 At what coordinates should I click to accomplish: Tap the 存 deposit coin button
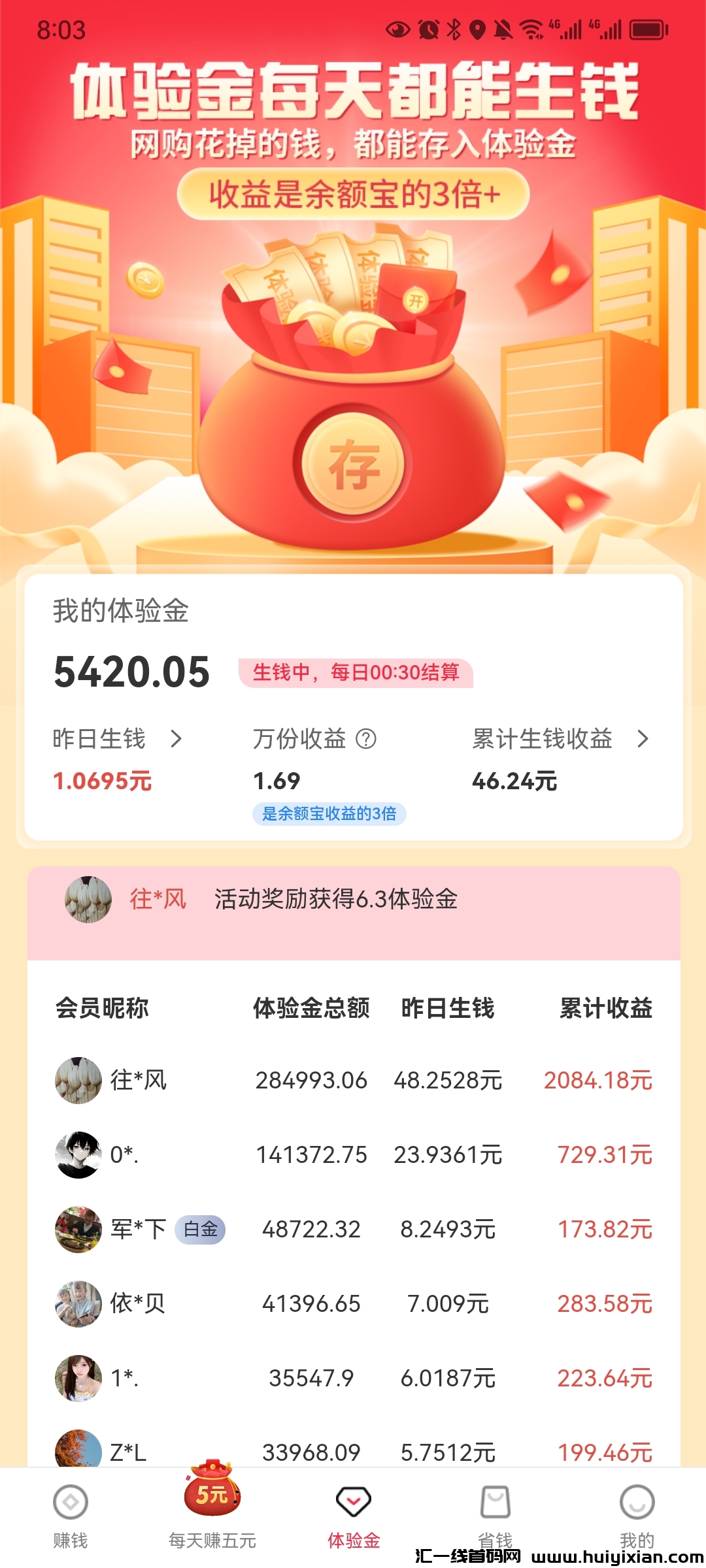(353, 464)
